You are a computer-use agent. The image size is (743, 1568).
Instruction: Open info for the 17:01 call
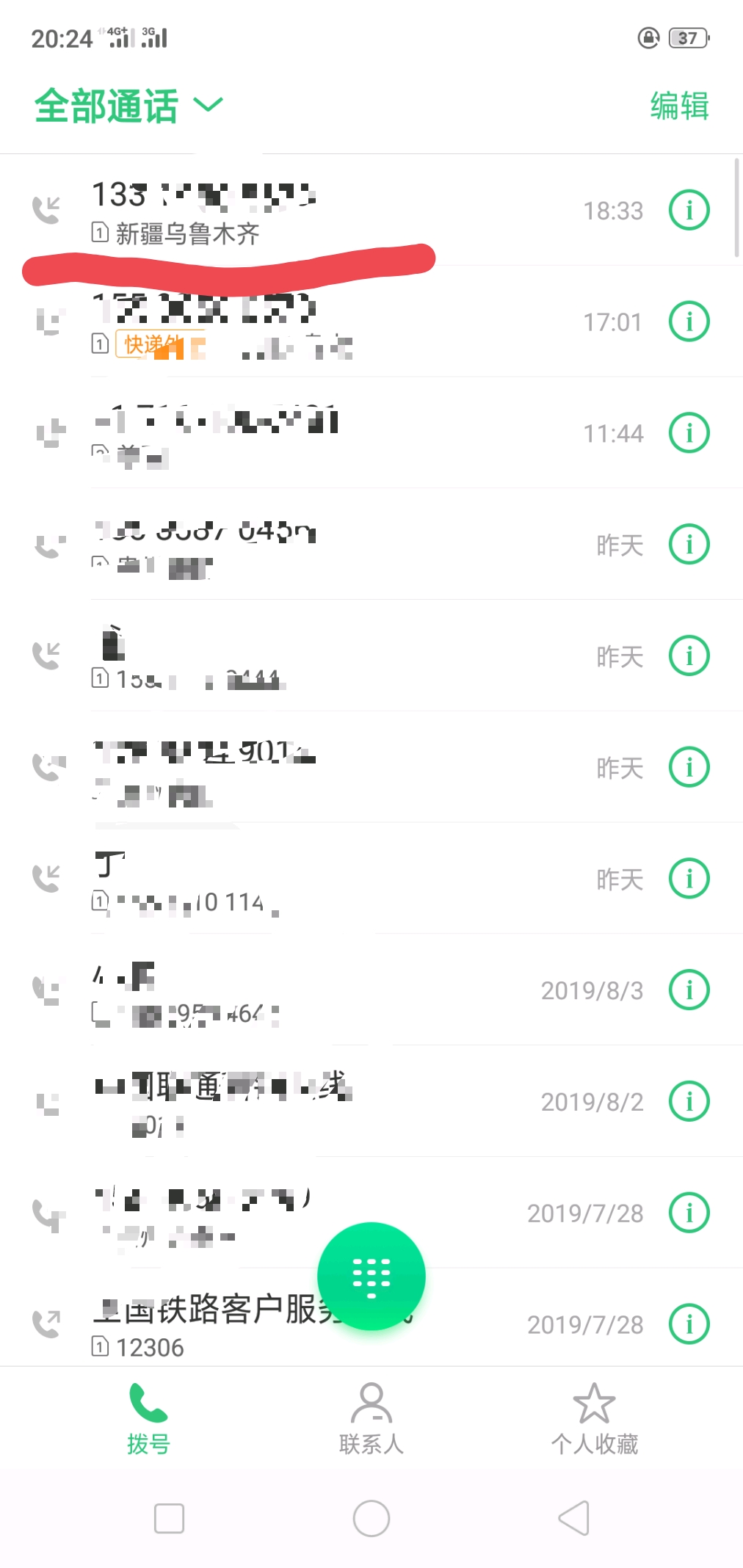coord(689,322)
